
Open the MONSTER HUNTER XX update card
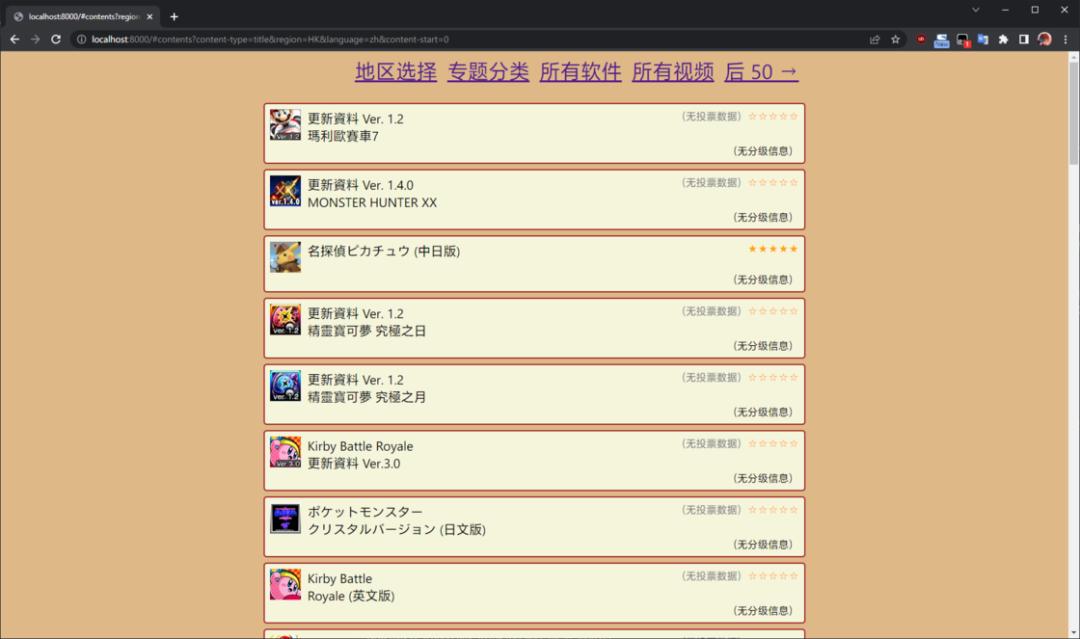click(534, 200)
